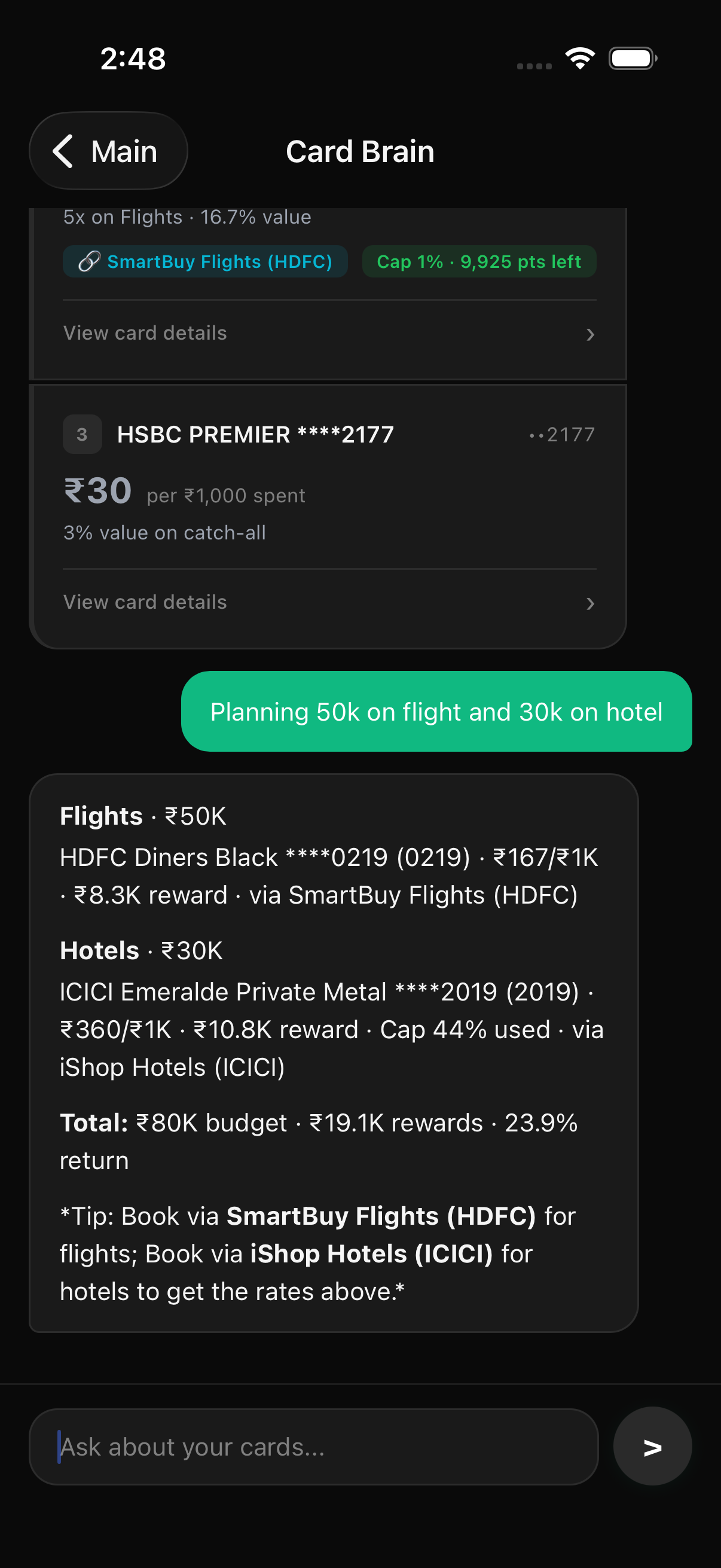This screenshot has width=721, height=1568.
Task: Send the message with arrow button
Action: [x=652, y=1447]
